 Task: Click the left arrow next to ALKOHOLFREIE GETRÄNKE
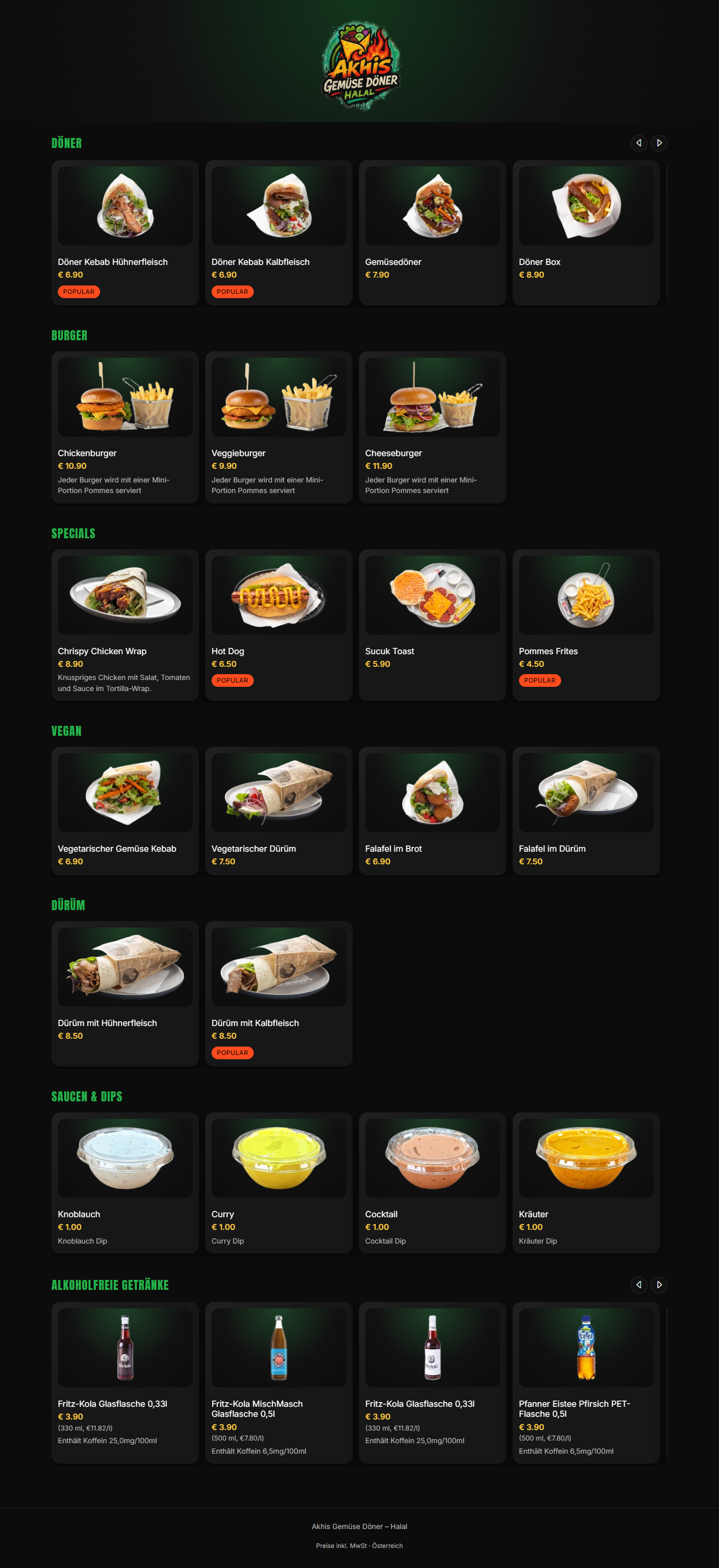pos(640,1285)
